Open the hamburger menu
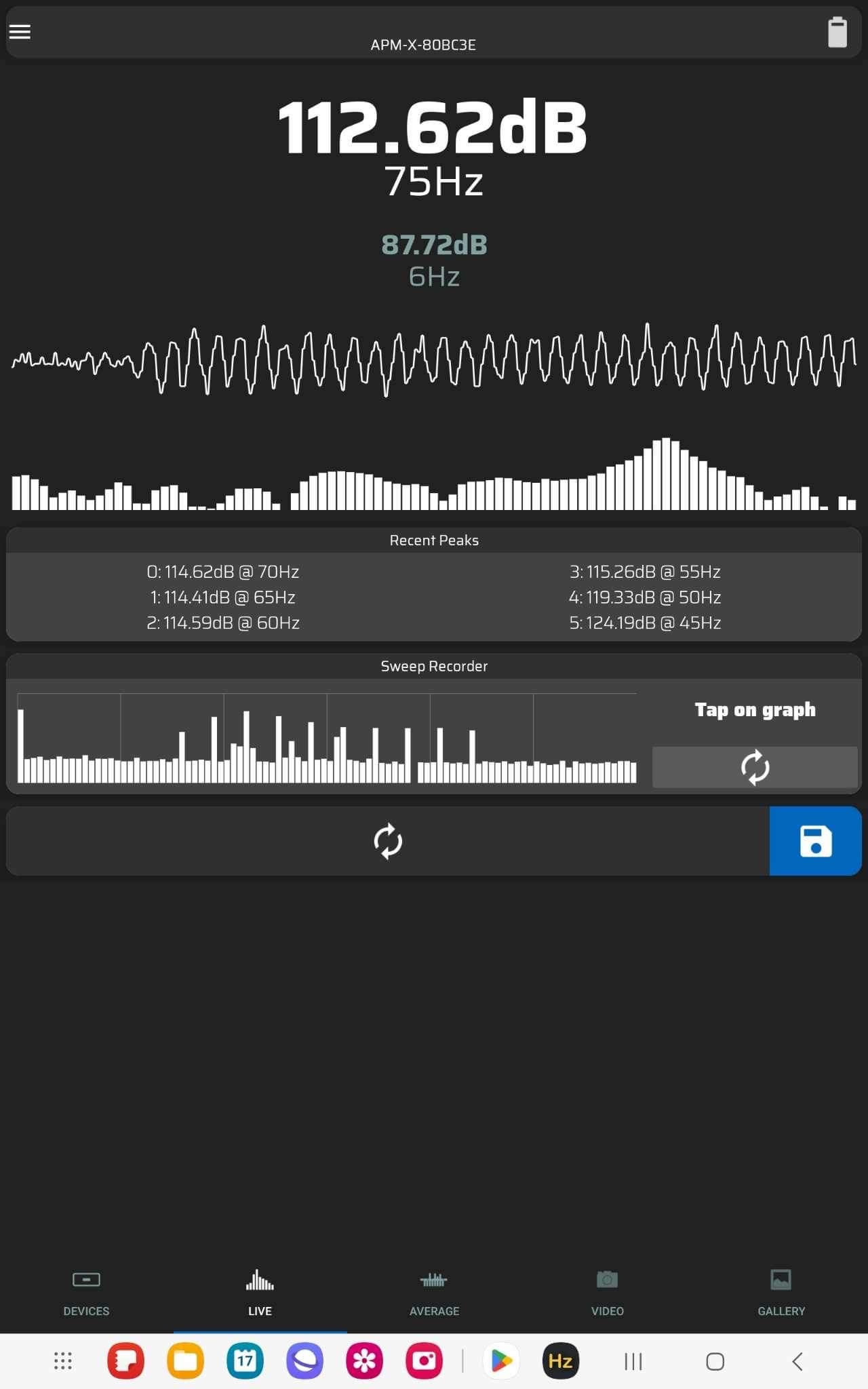 point(20,32)
